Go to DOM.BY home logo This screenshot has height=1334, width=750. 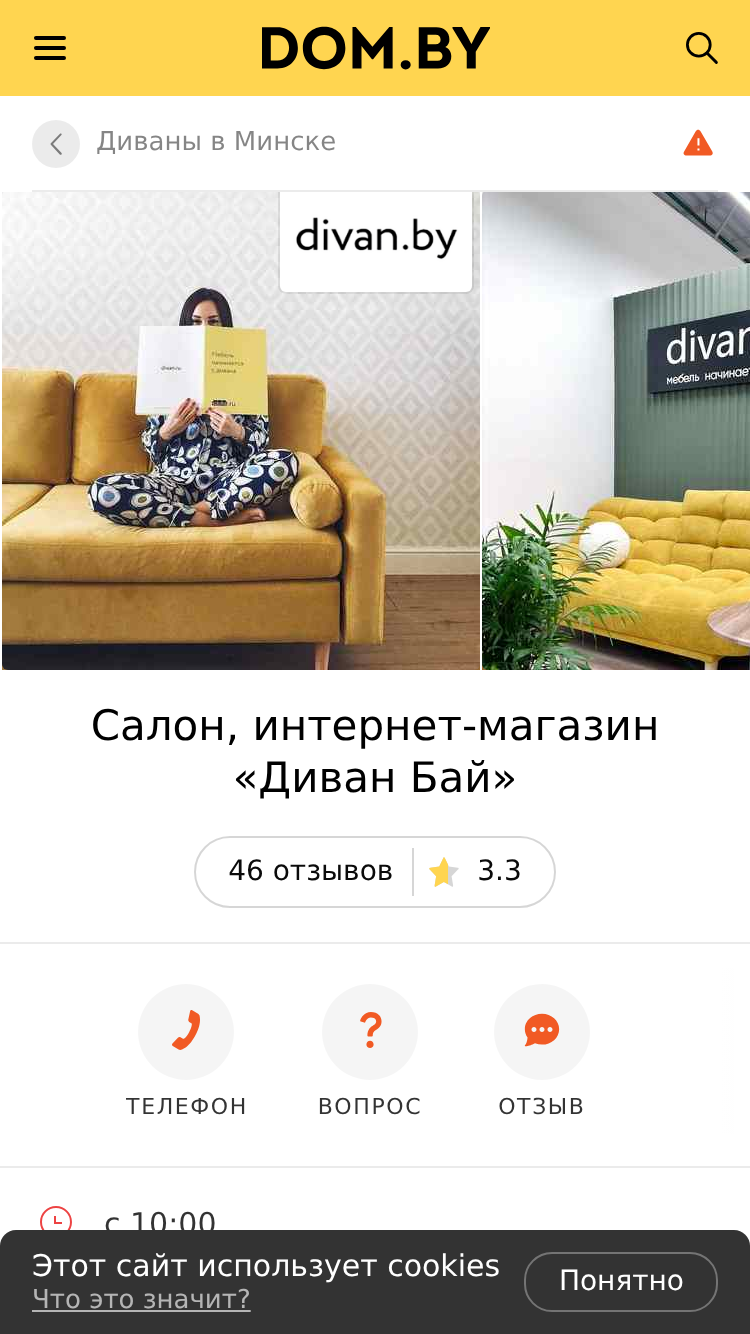(x=375, y=48)
